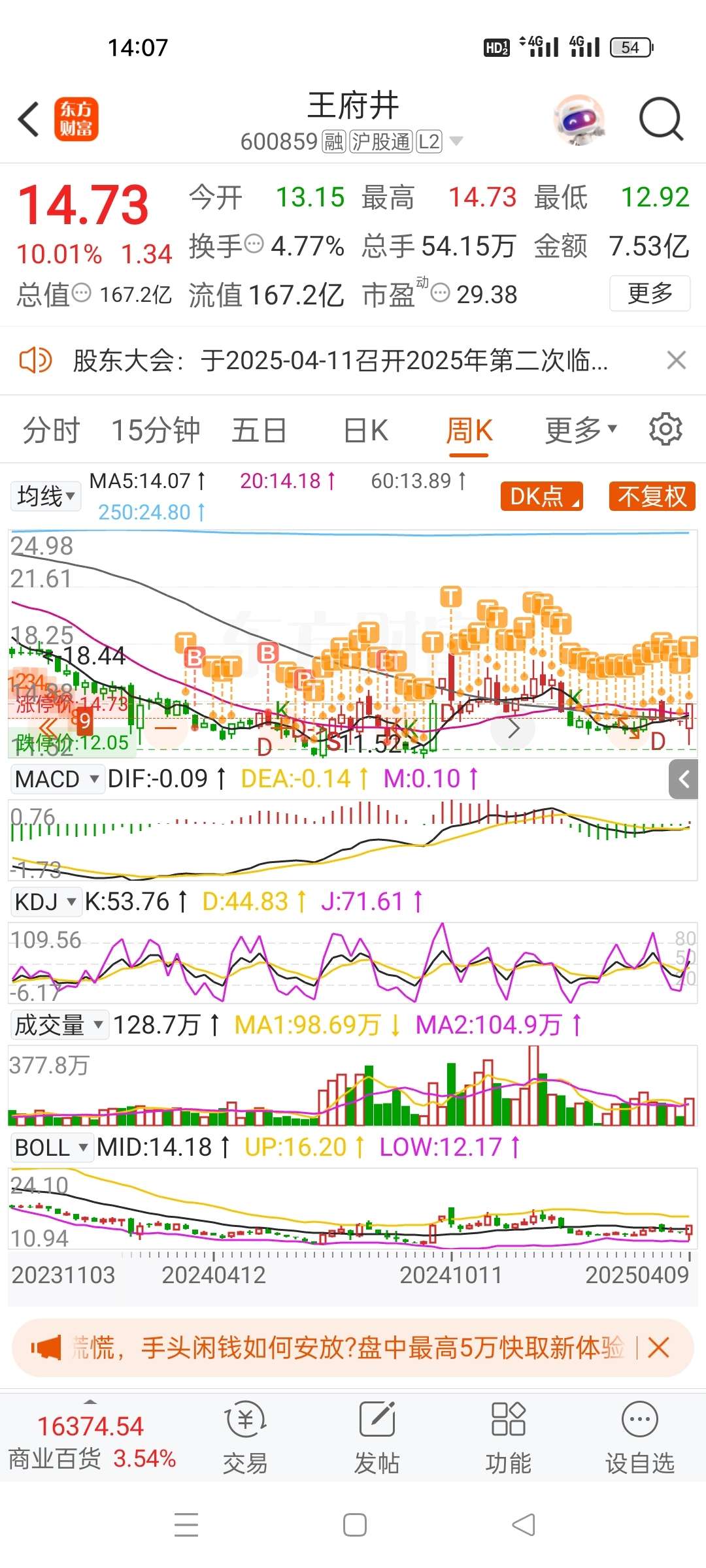Tap 更多 for more quote details
The image size is (706, 1568).
[x=649, y=293]
